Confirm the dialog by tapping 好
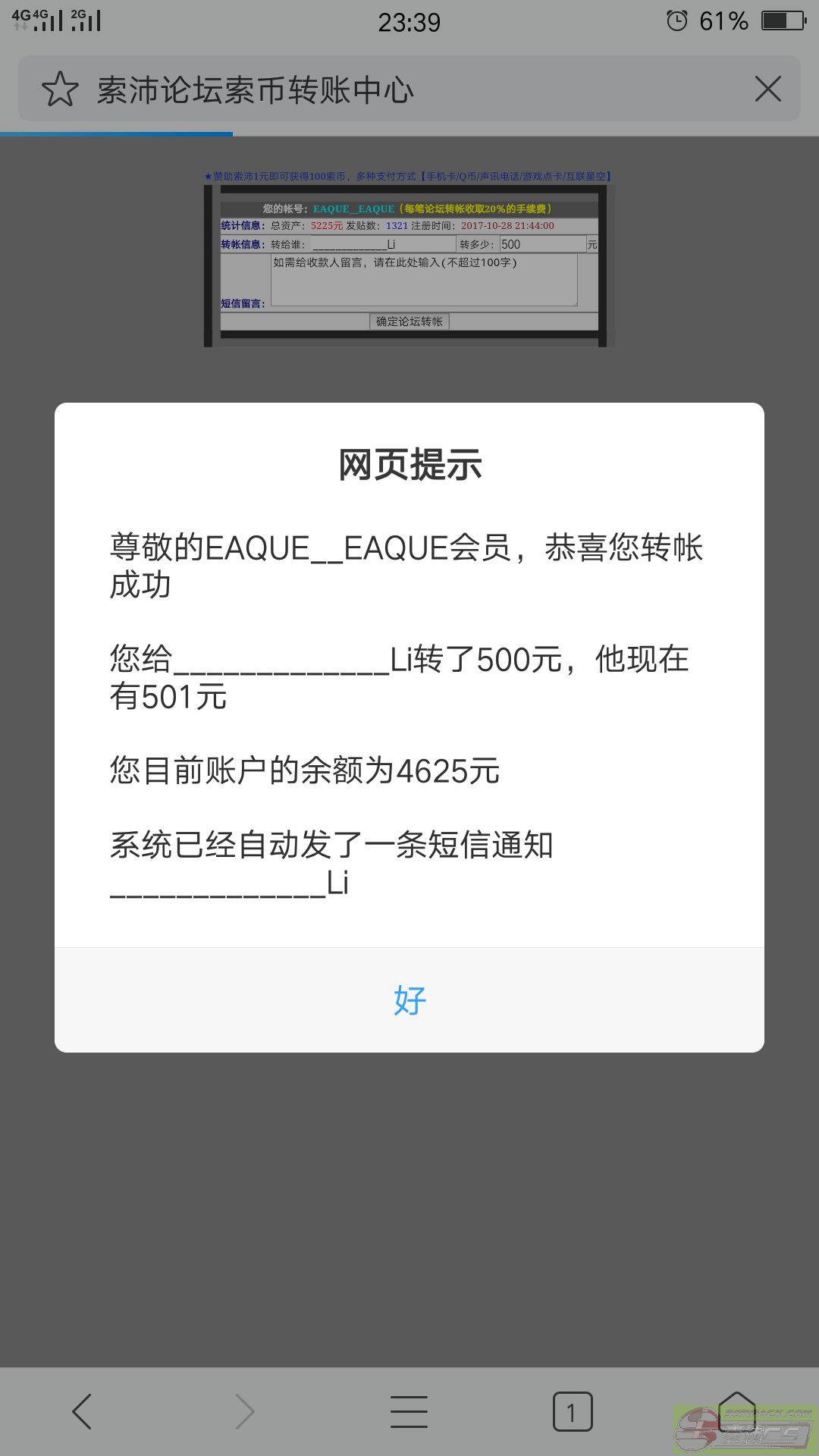Image resolution: width=819 pixels, height=1456 pixels. (409, 999)
